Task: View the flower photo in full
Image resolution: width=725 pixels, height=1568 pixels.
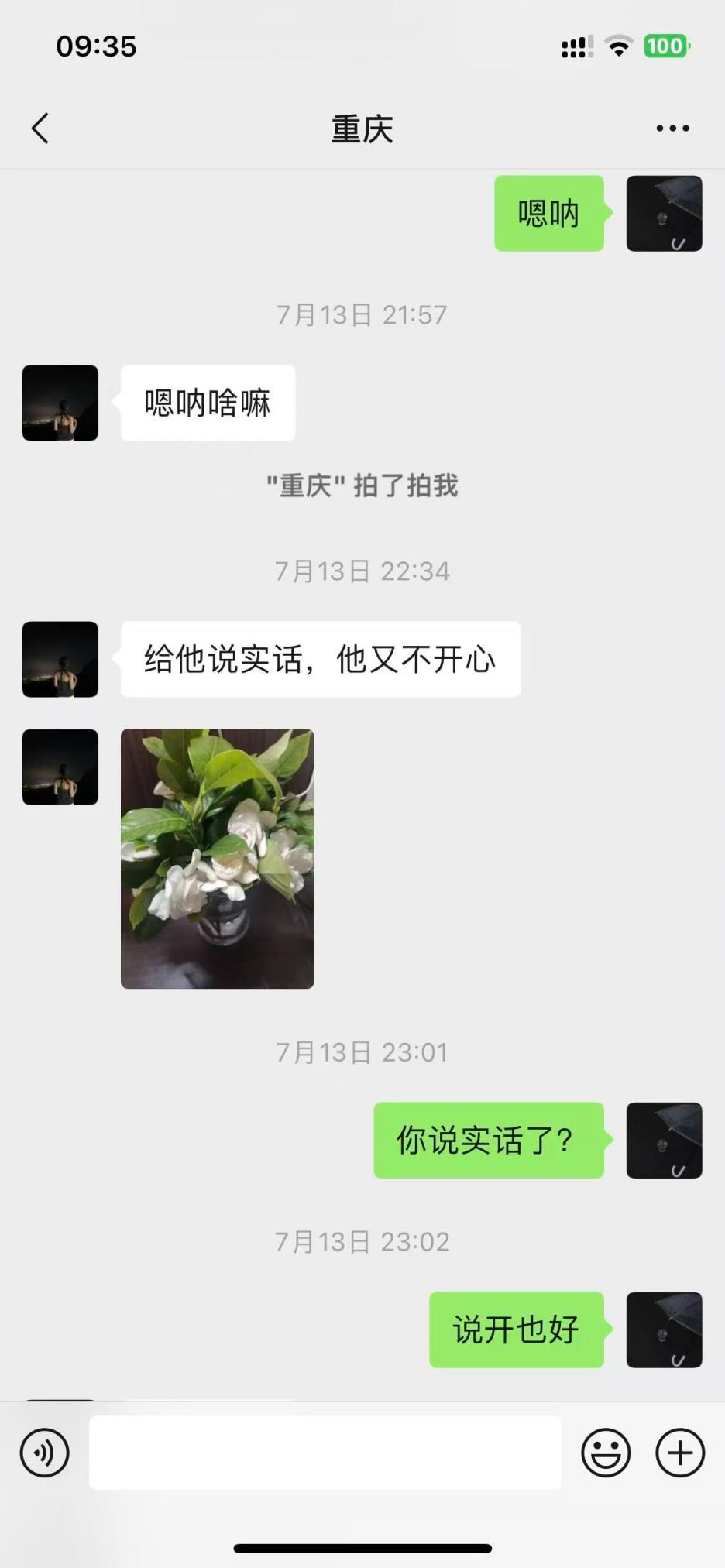Action: pyautogui.click(x=218, y=858)
